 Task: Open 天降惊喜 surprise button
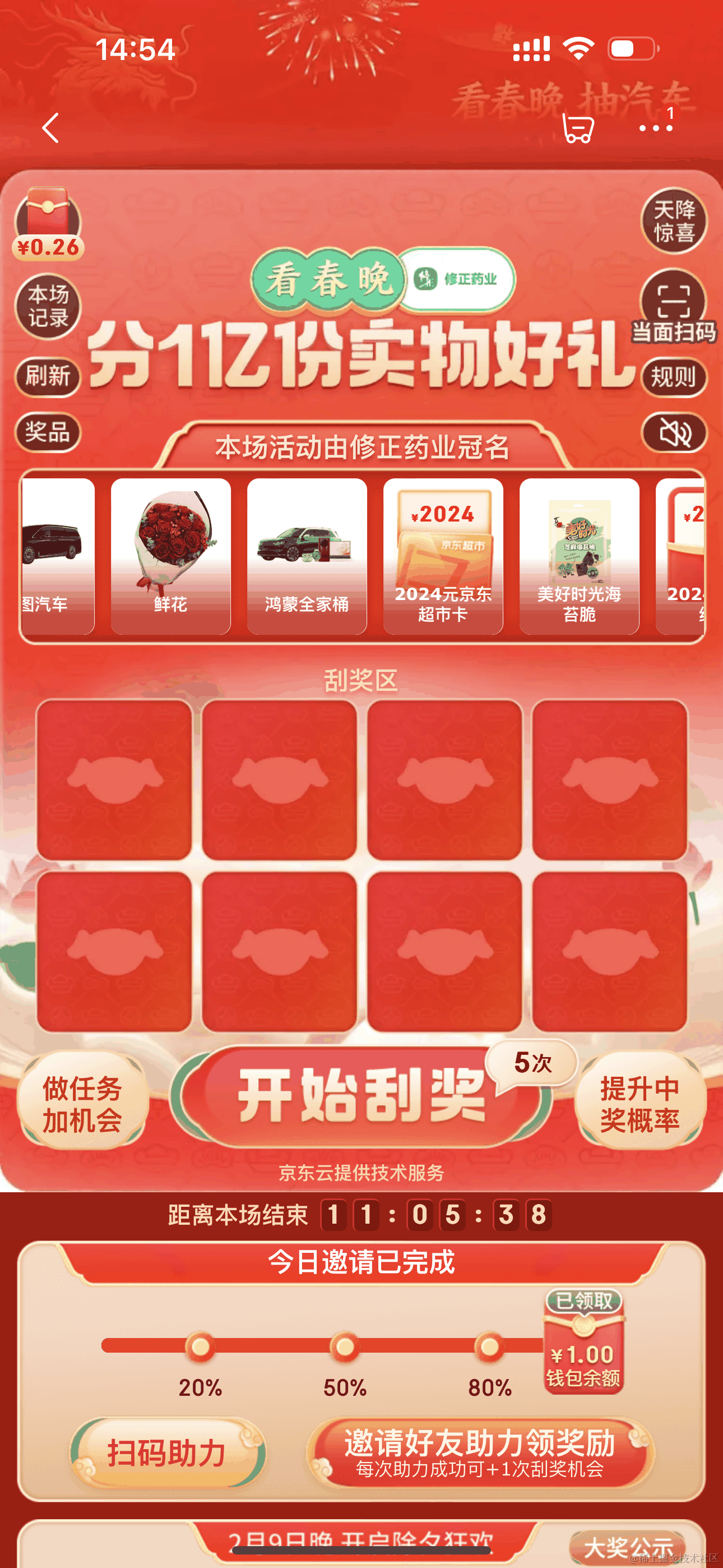674,221
